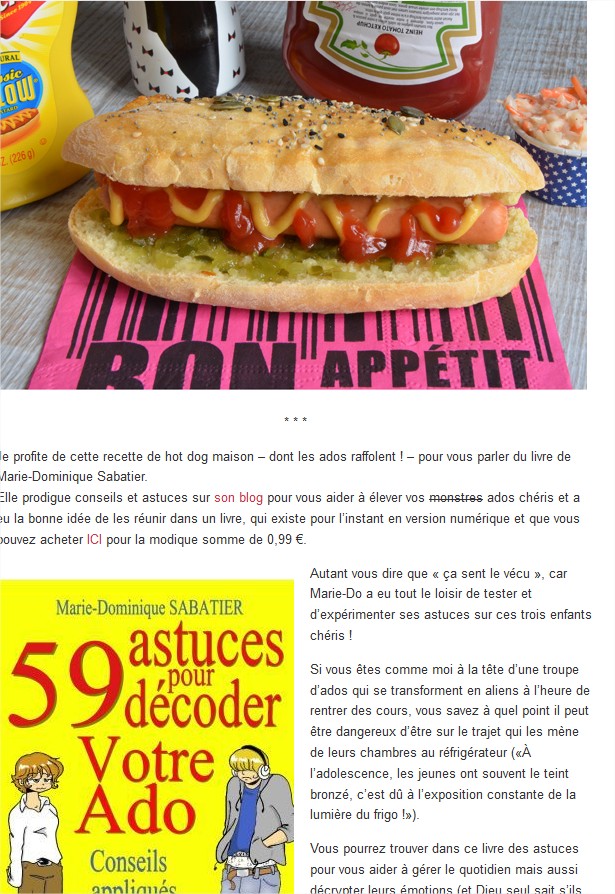Open the '59 astuces' book cover image
Image resolution: width=615 pixels, height=894 pixels.
tap(147, 735)
